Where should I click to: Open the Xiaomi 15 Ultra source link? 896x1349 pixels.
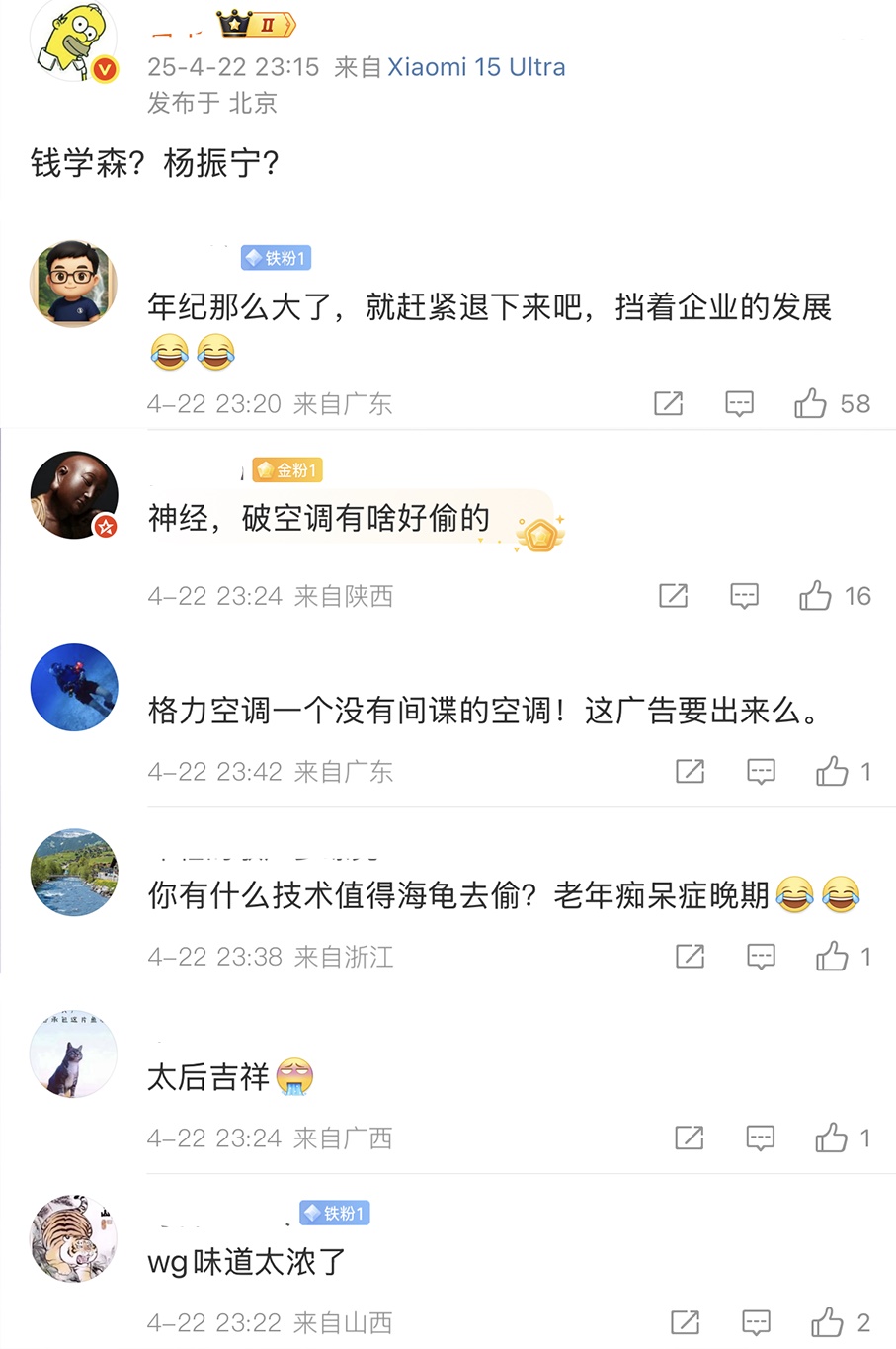pyautogui.click(x=476, y=67)
